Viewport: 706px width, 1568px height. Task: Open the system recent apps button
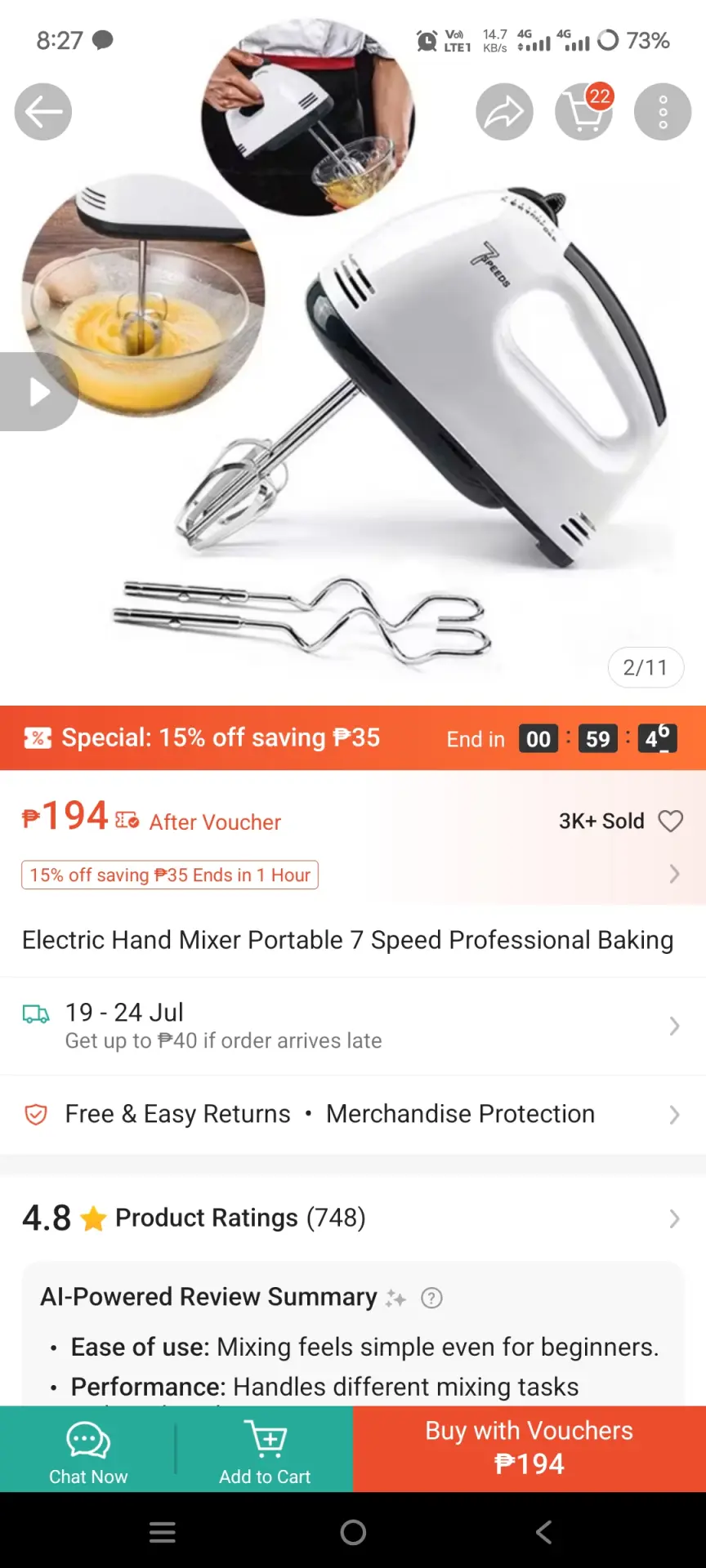(x=163, y=1532)
